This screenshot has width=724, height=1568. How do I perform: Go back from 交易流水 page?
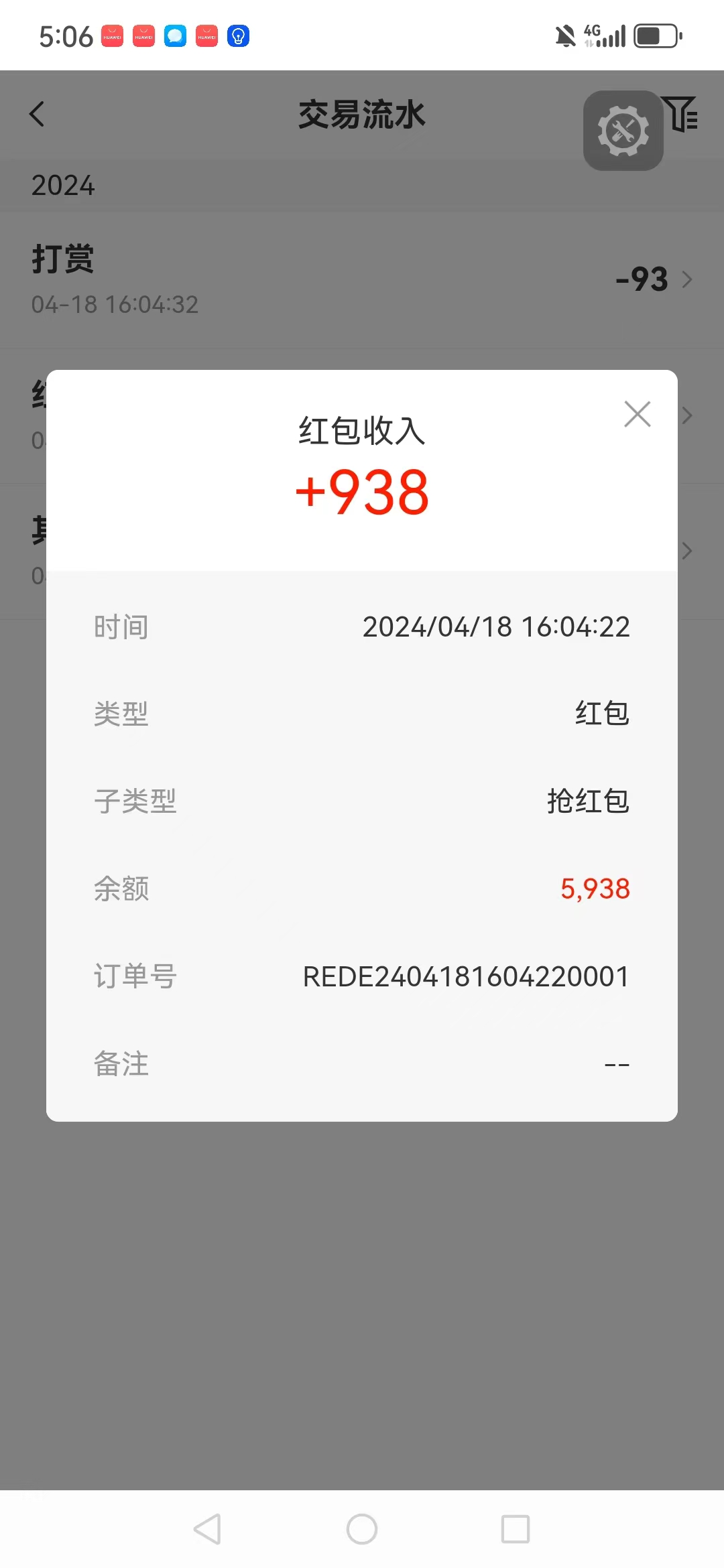pyautogui.click(x=38, y=114)
